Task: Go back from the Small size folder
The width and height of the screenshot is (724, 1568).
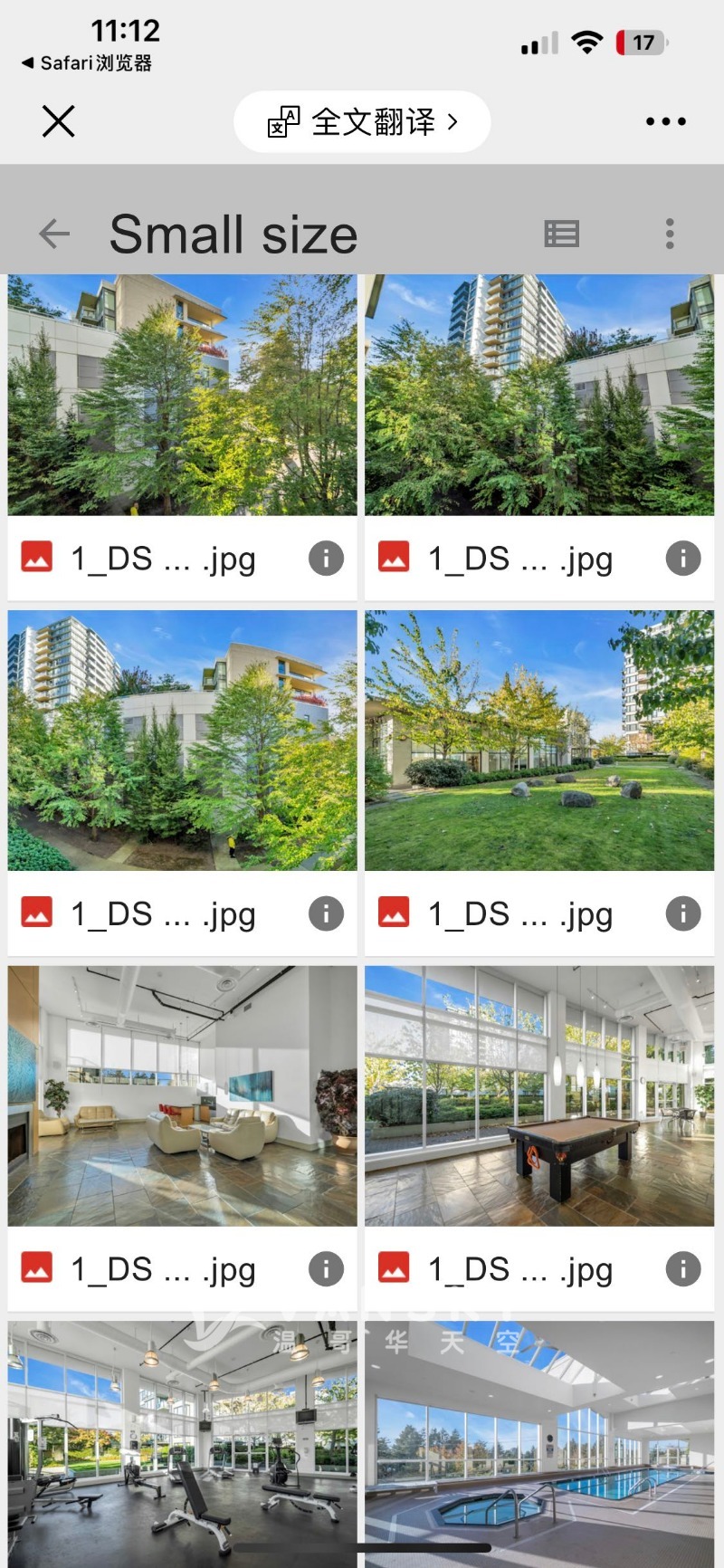Action: 54,234
